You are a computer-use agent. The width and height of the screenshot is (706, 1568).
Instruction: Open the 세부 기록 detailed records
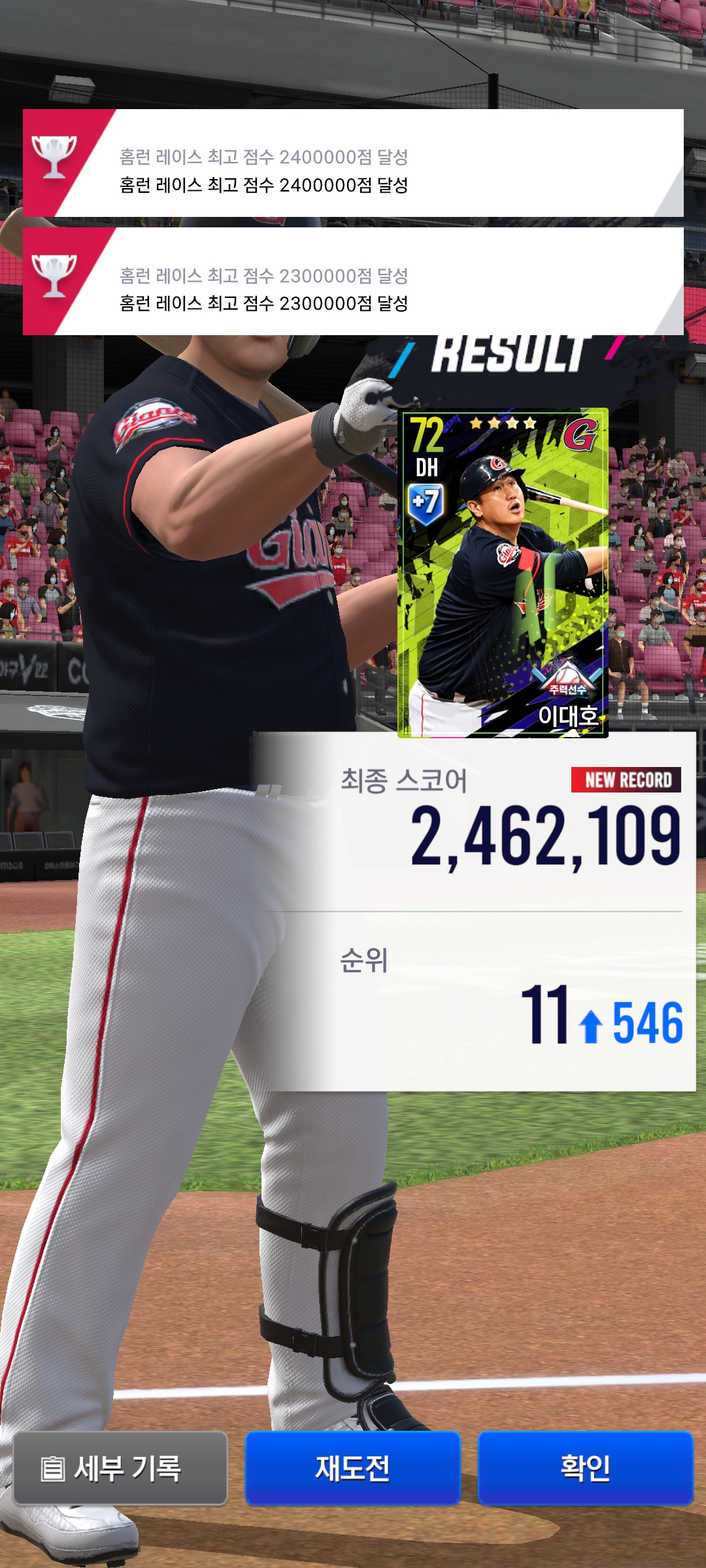click(120, 1468)
